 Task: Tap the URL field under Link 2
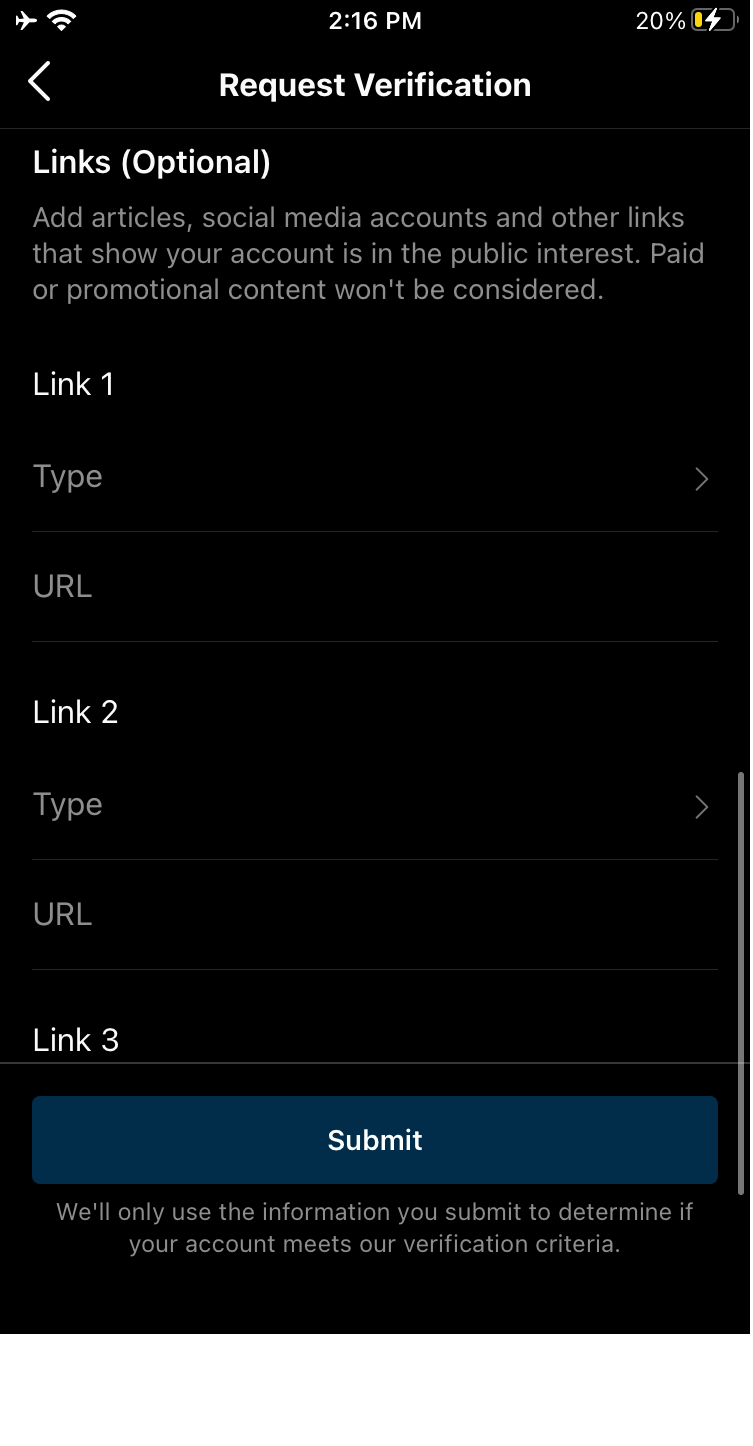(x=374, y=915)
